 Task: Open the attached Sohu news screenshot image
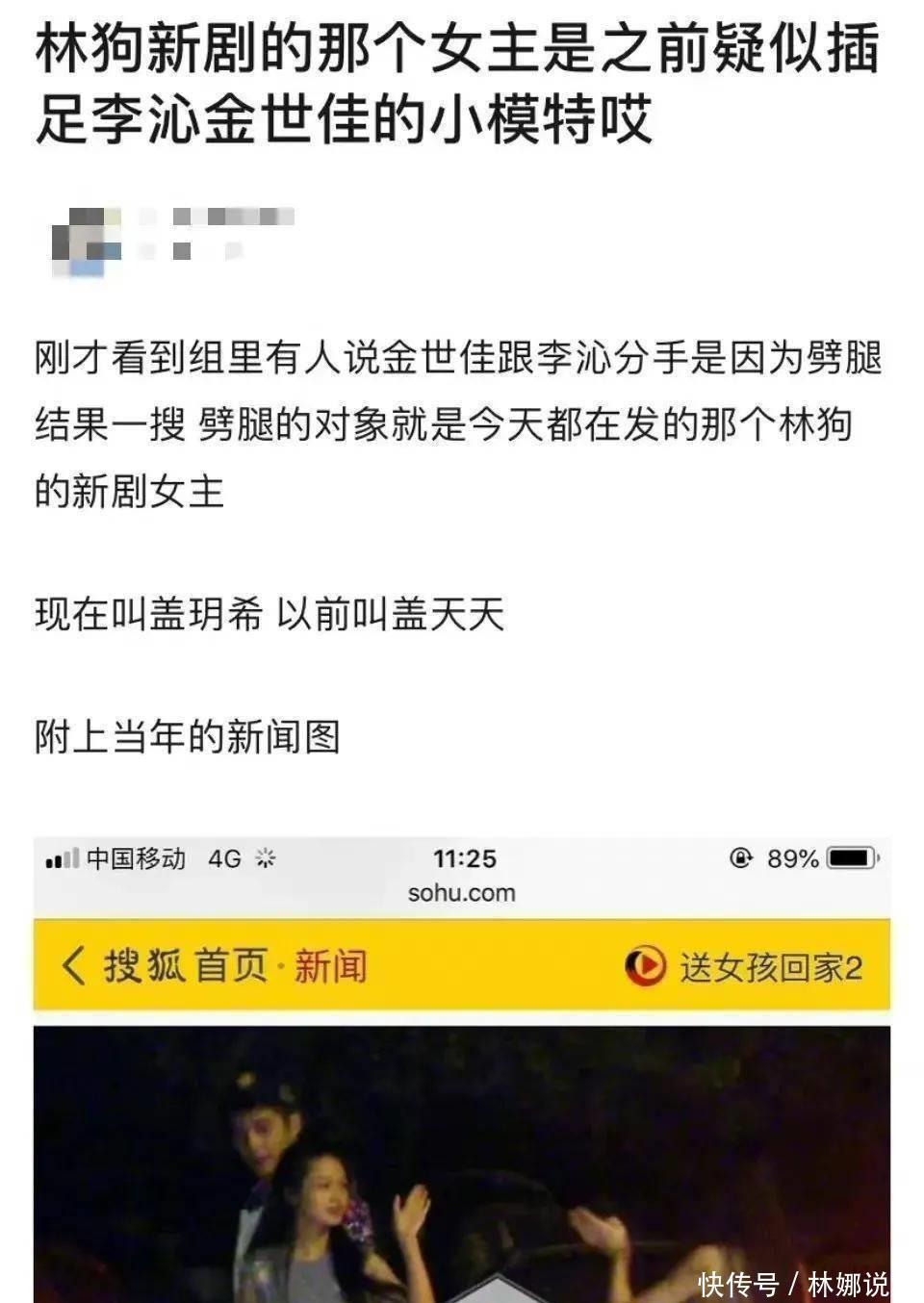tap(462, 1070)
